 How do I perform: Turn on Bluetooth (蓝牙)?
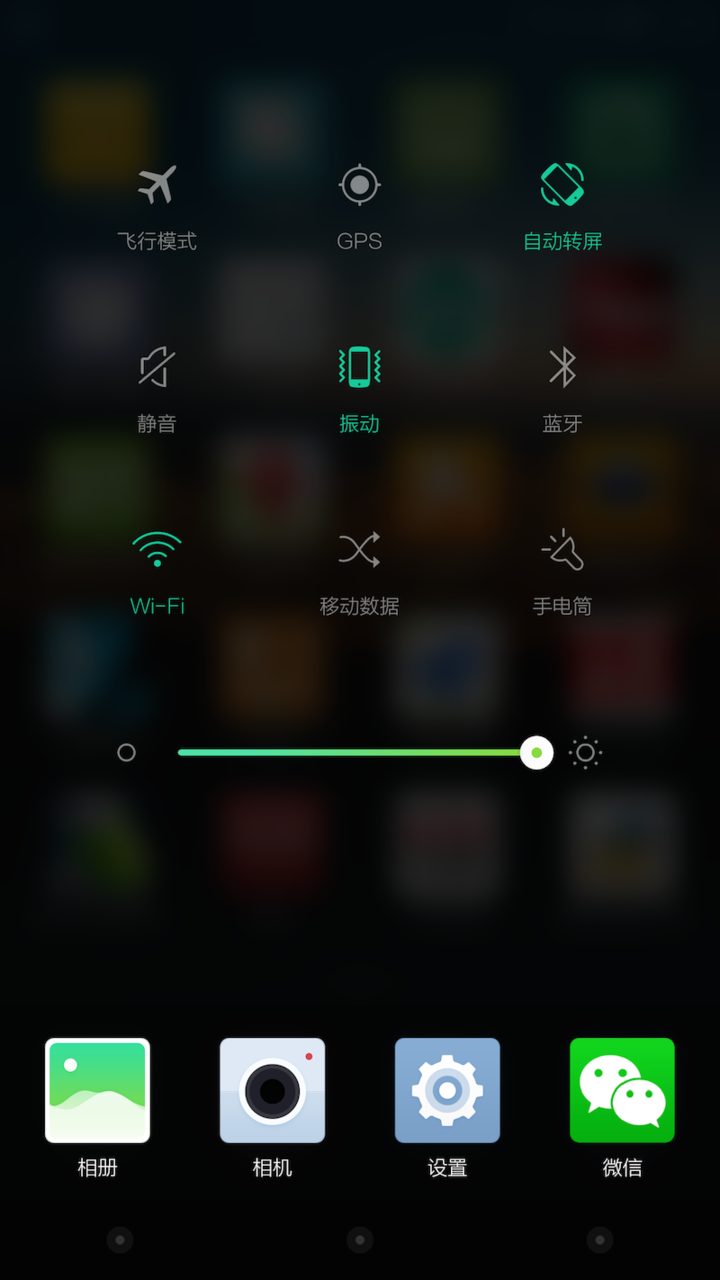pos(562,368)
